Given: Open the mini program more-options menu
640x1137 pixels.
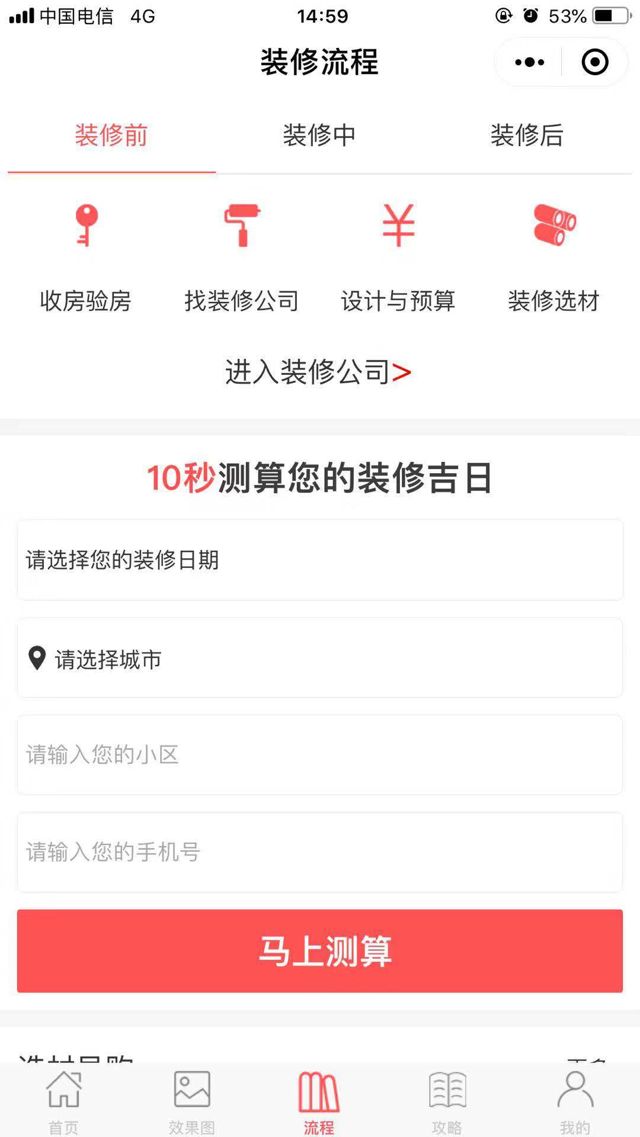Looking at the screenshot, I should pos(529,63).
